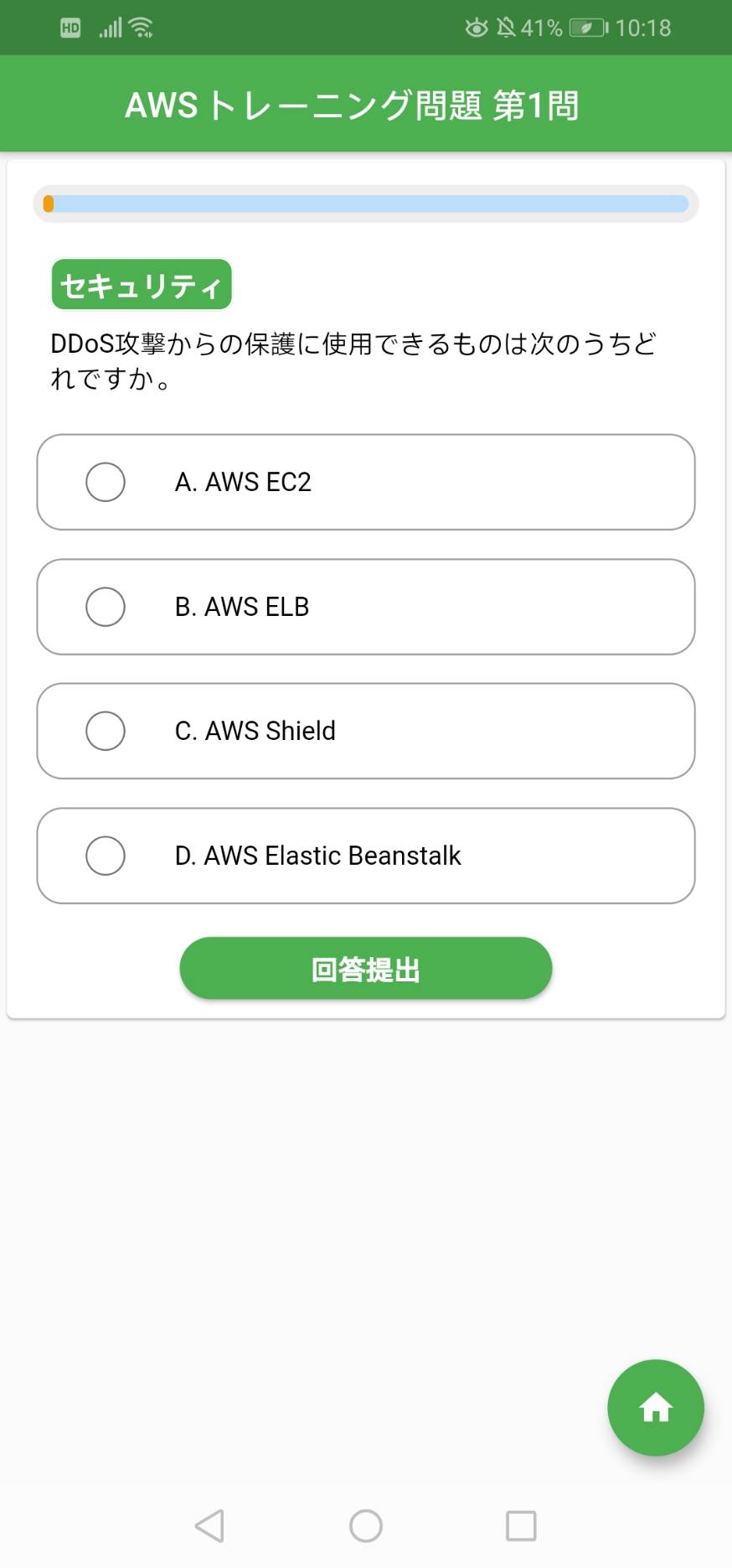Select answer A. AWS EC2
The height and width of the screenshot is (1568, 732).
106,482
